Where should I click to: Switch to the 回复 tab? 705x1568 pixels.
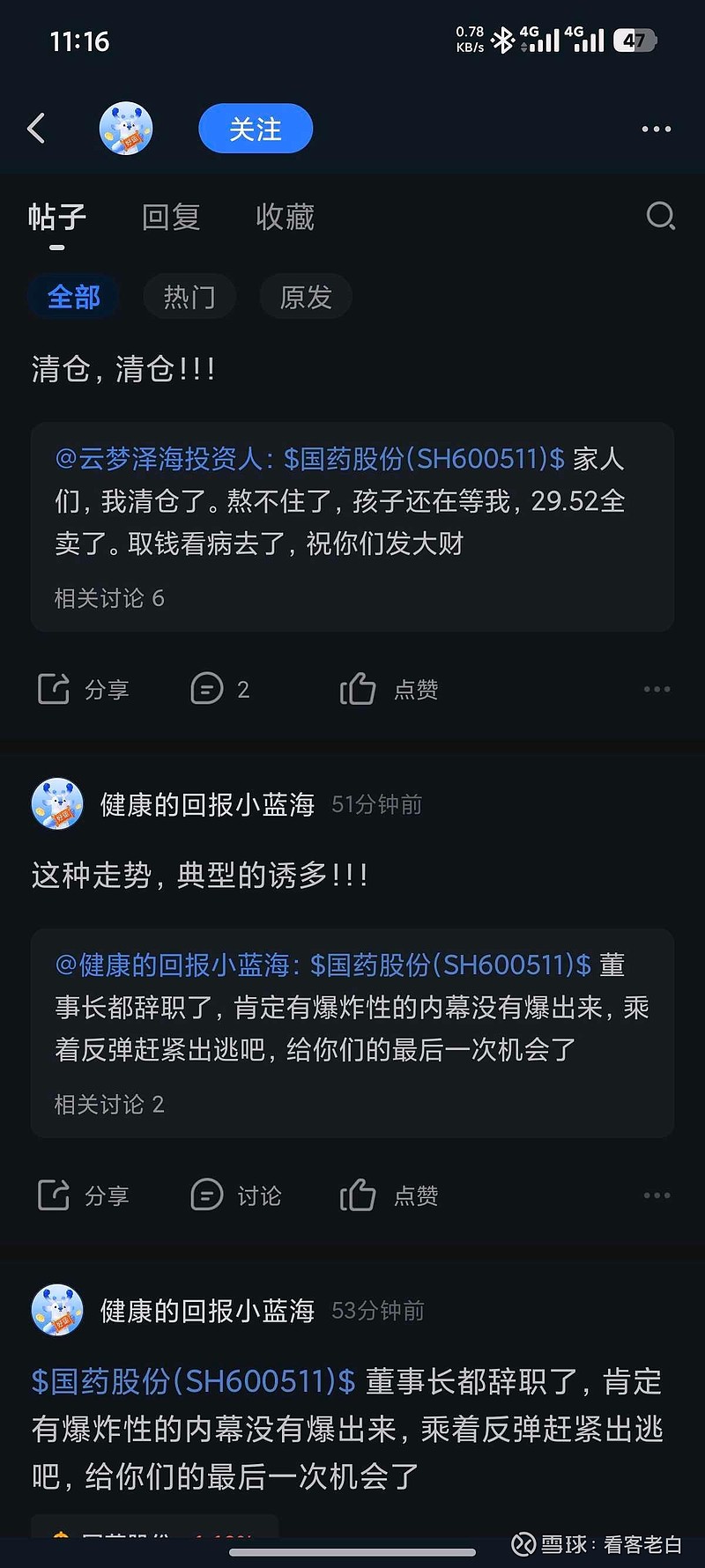pos(171,217)
